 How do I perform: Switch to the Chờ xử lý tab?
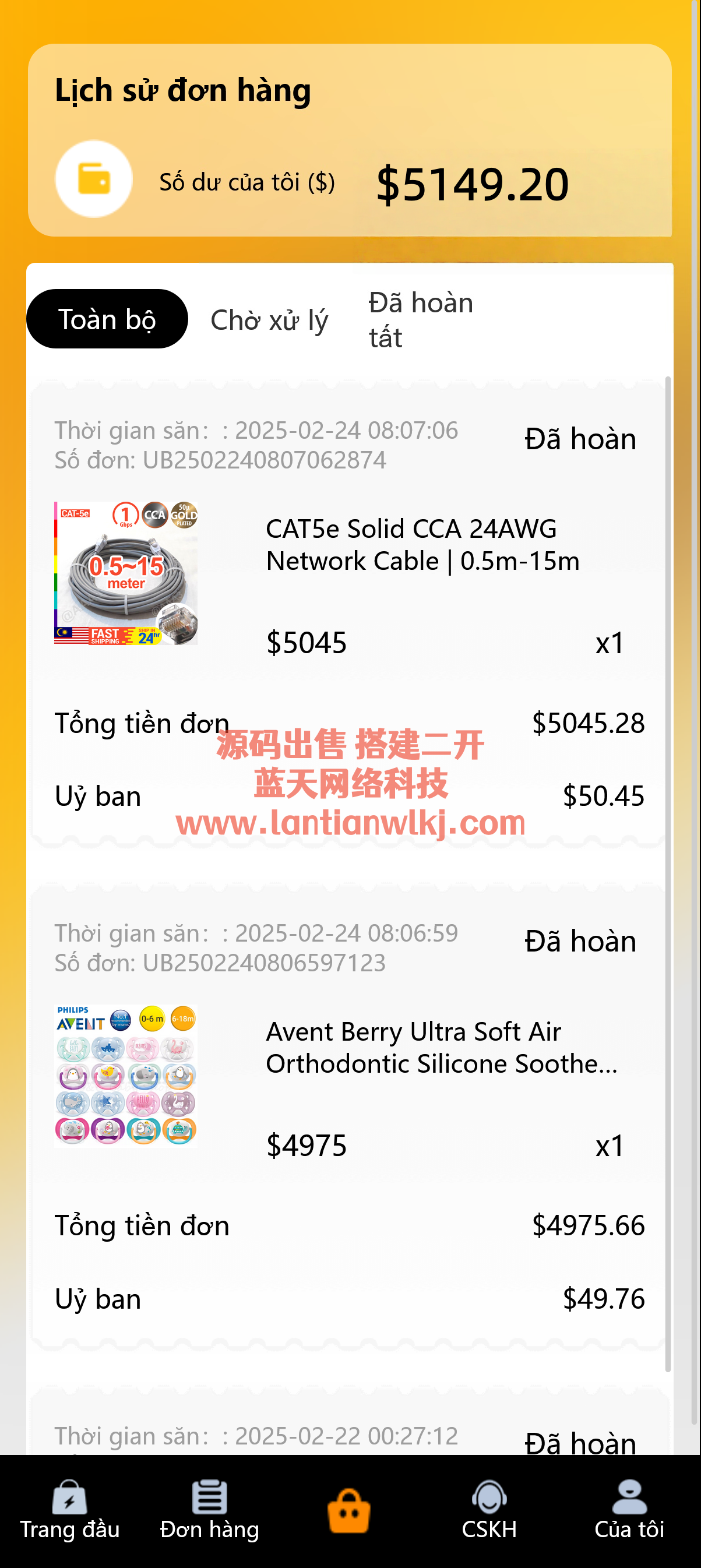(269, 320)
